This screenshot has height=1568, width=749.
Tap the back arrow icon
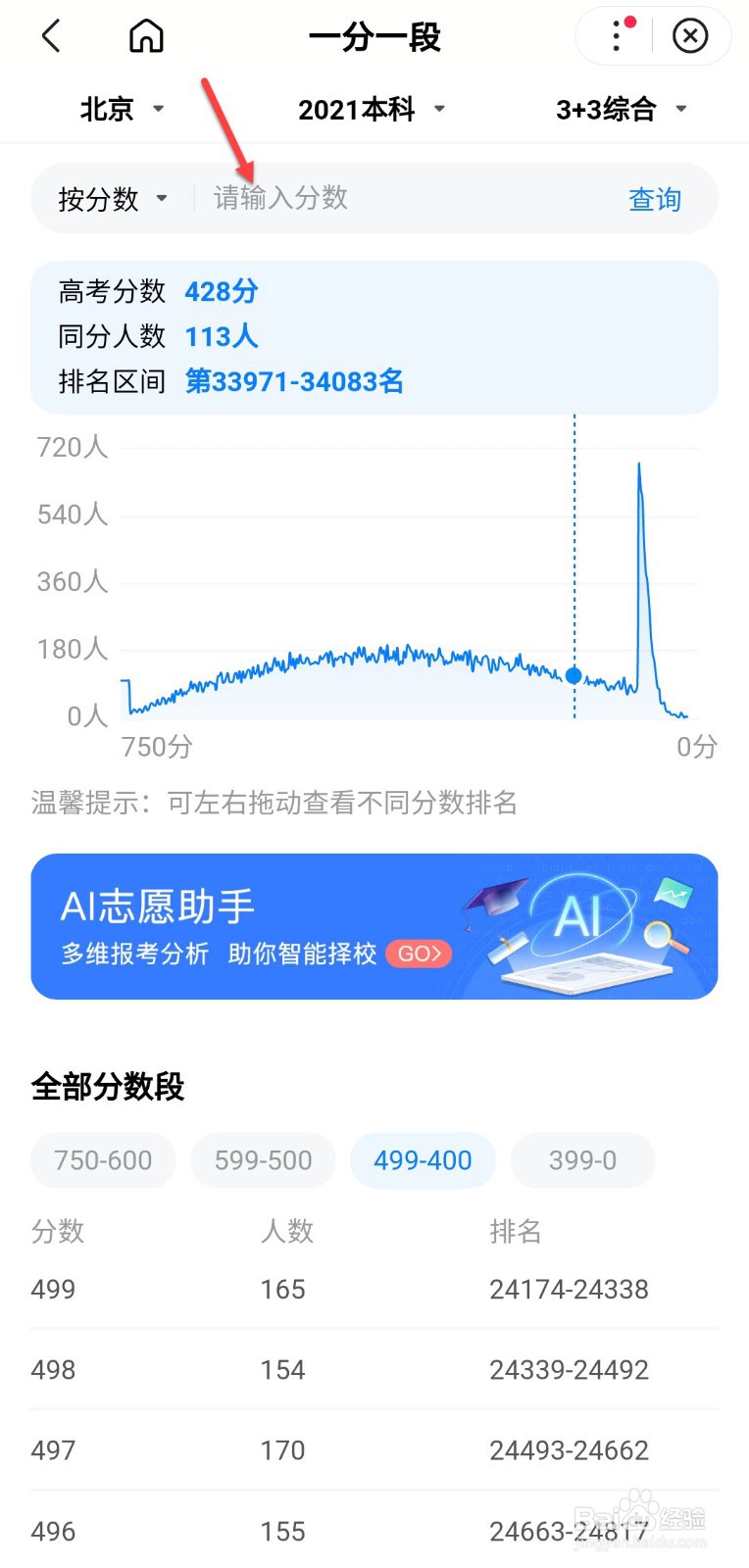51,36
